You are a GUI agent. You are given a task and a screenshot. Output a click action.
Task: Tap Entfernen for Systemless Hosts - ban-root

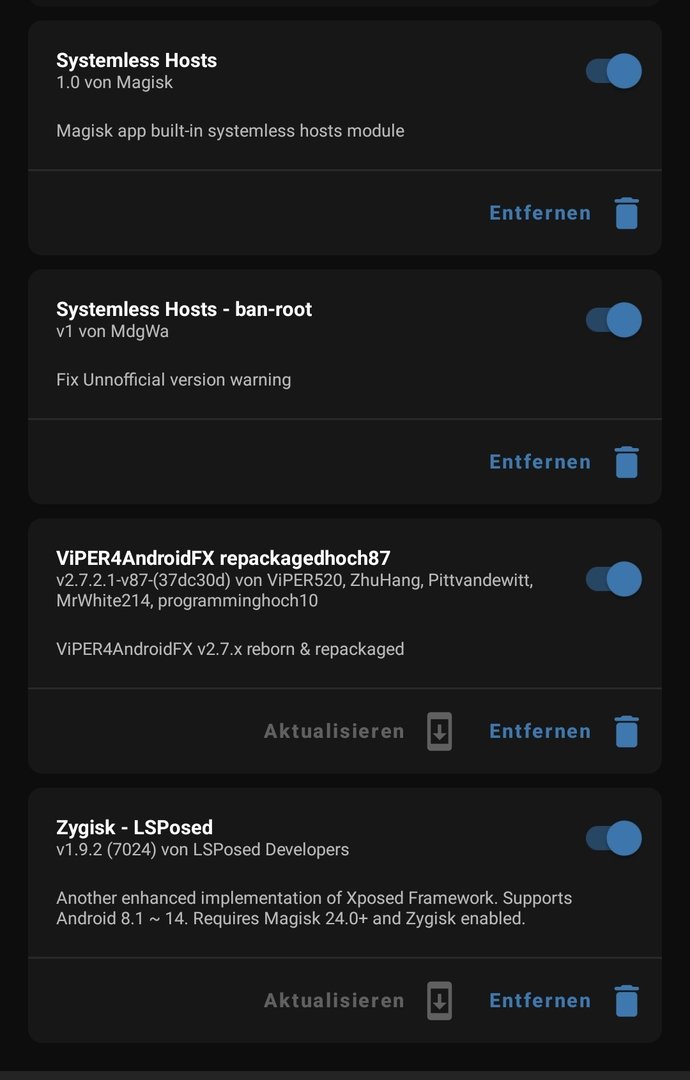pyautogui.click(x=563, y=462)
